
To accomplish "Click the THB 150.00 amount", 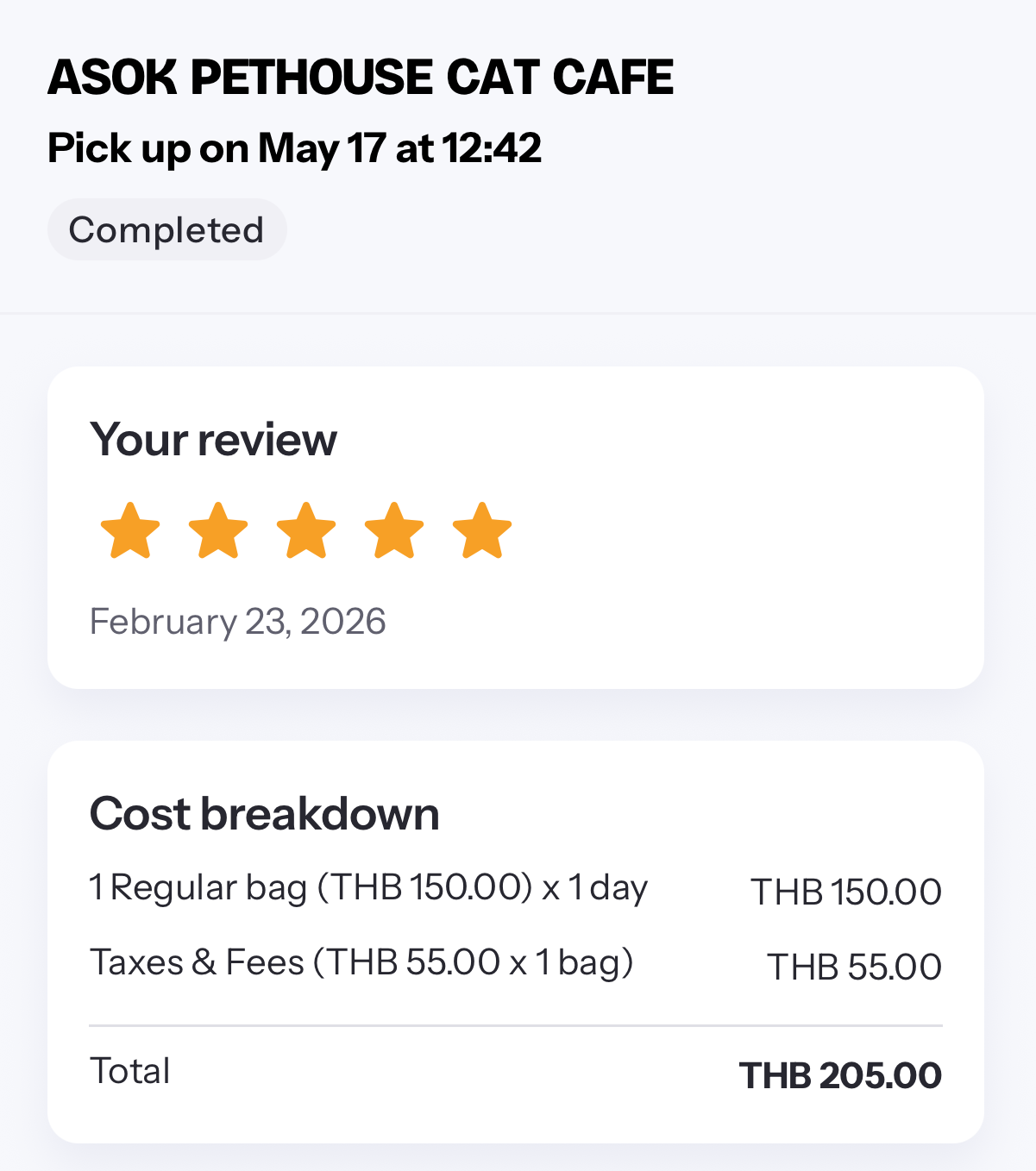I will [x=846, y=892].
